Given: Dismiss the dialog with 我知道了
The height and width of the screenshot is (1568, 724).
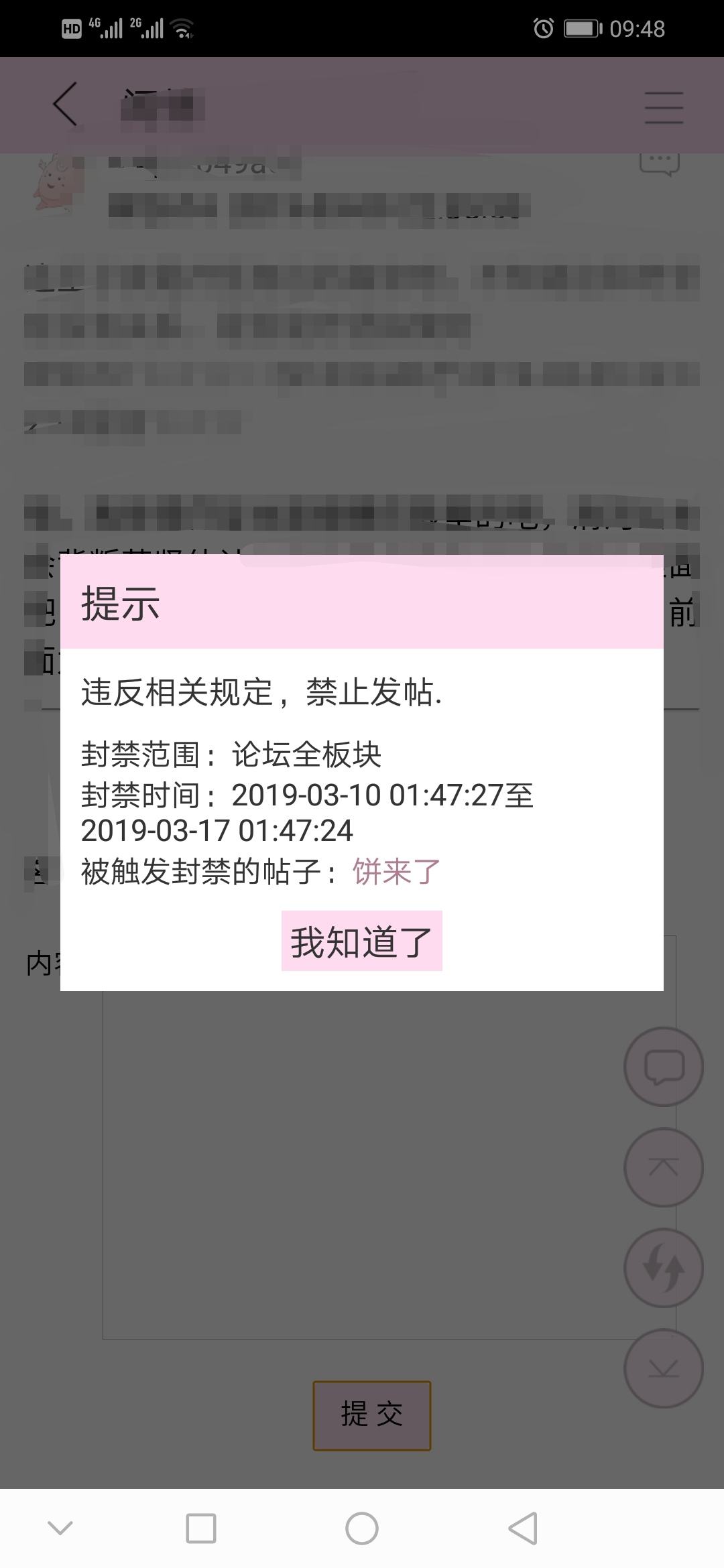Looking at the screenshot, I should pyautogui.click(x=361, y=941).
